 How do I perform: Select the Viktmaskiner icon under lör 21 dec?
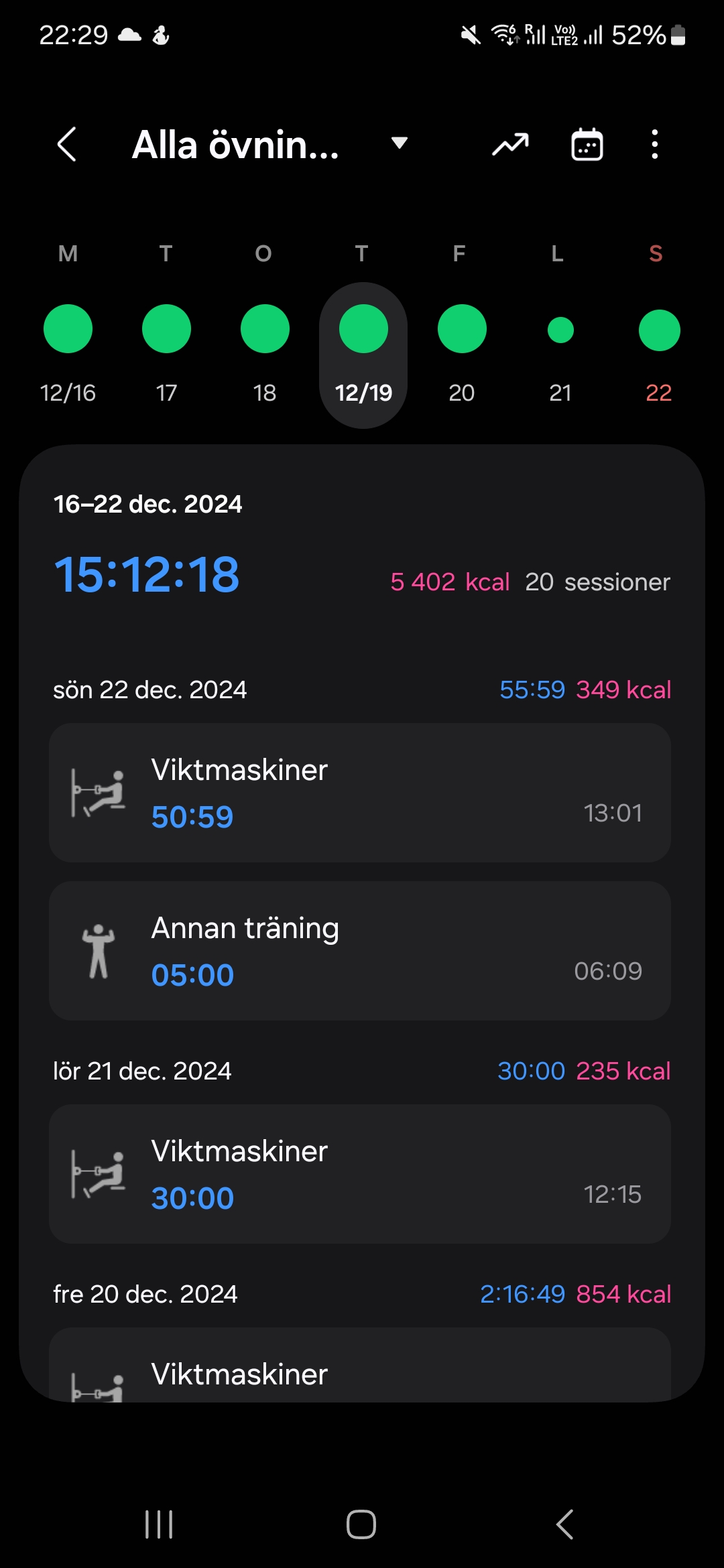98,1173
